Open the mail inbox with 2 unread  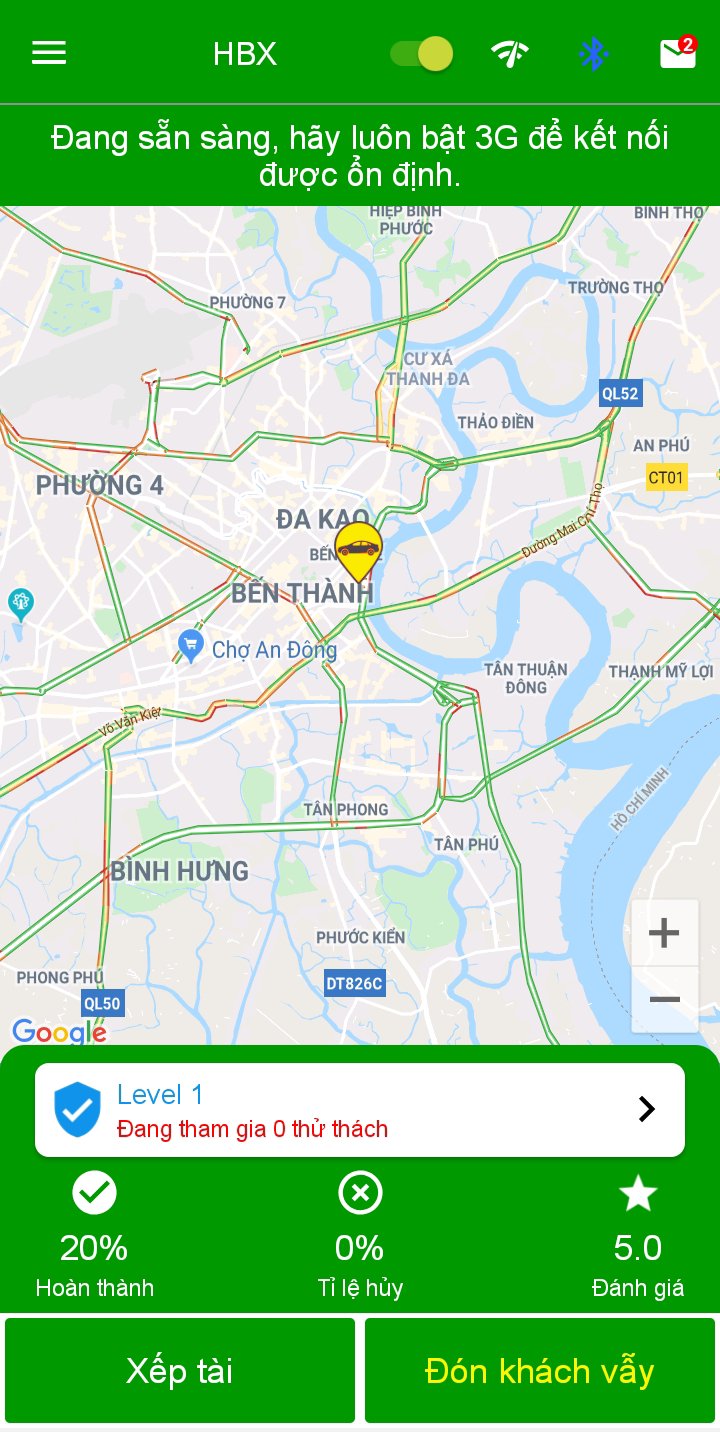(x=678, y=53)
